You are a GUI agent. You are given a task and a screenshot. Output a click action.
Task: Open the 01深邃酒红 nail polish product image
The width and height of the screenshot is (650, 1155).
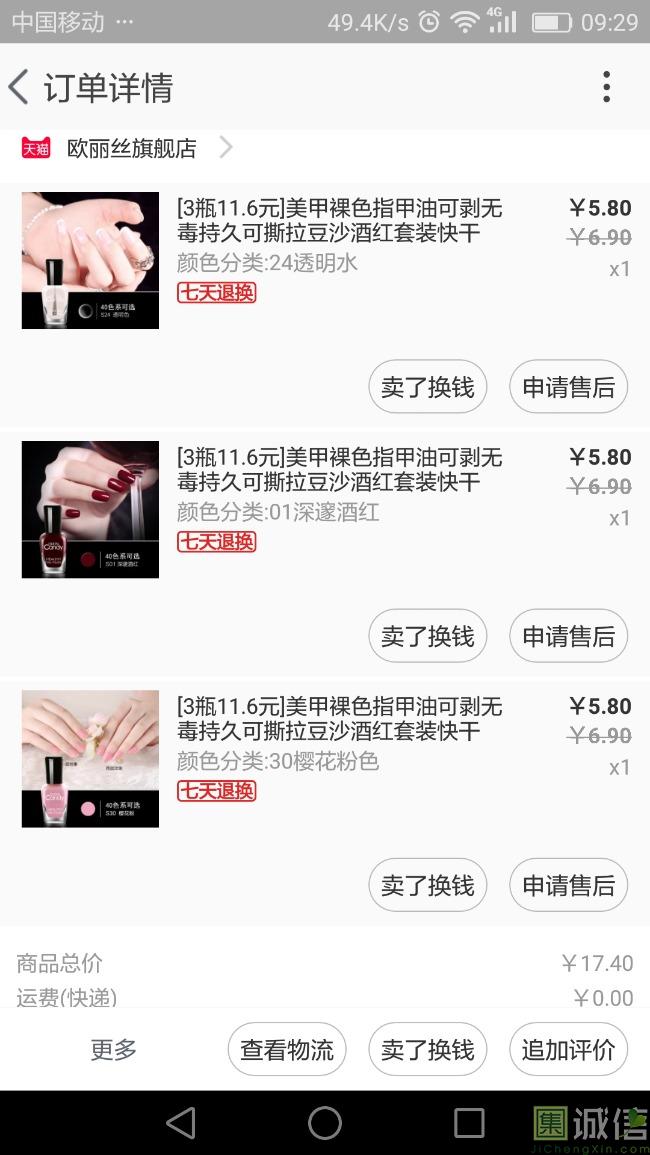click(x=90, y=509)
